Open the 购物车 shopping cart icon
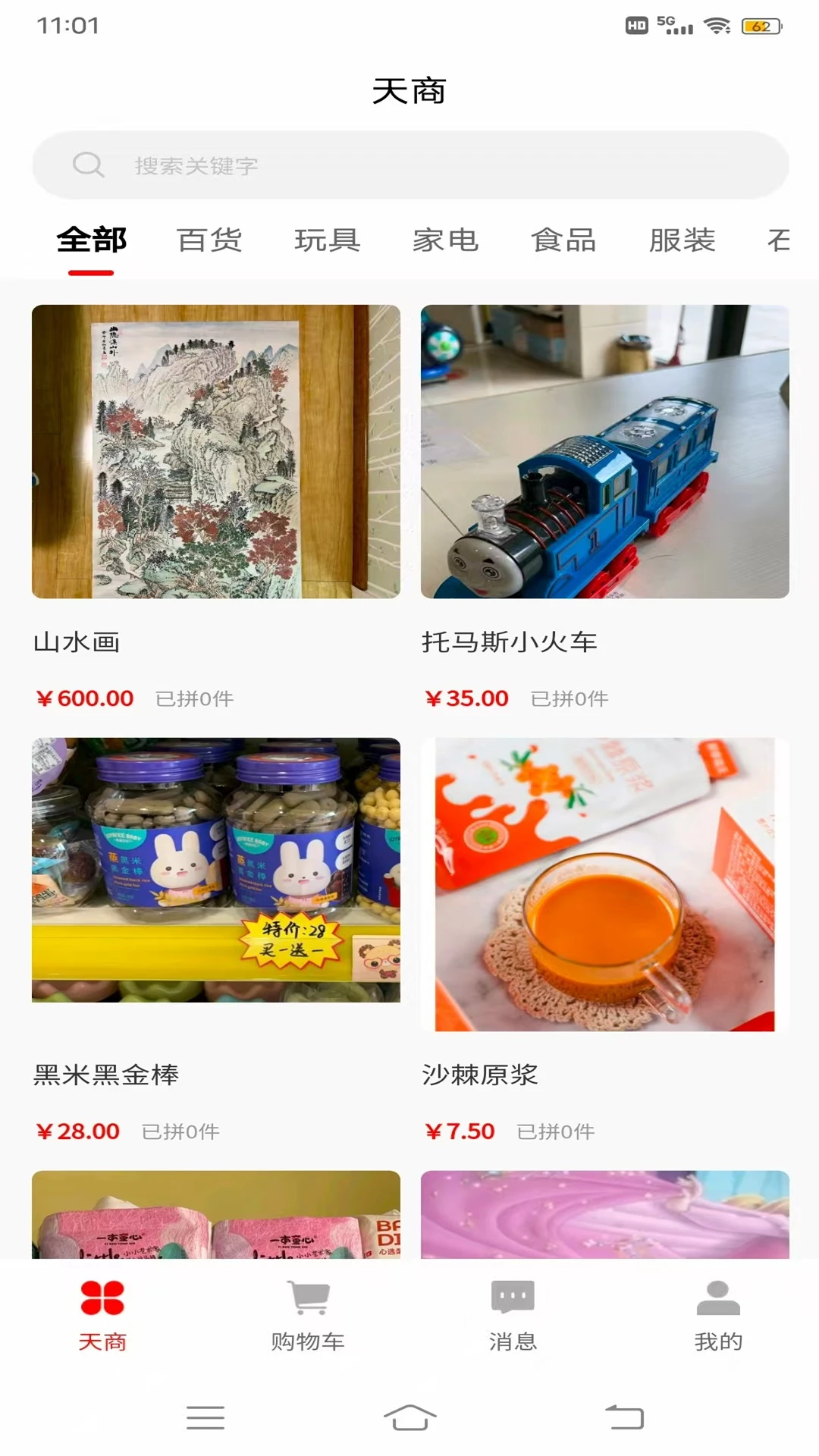 click(x=307, y=1316)
